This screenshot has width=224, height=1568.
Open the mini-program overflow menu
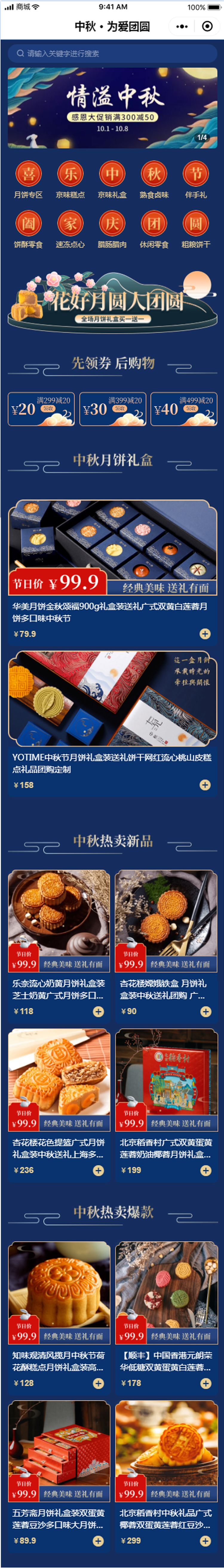click(182, 27)
